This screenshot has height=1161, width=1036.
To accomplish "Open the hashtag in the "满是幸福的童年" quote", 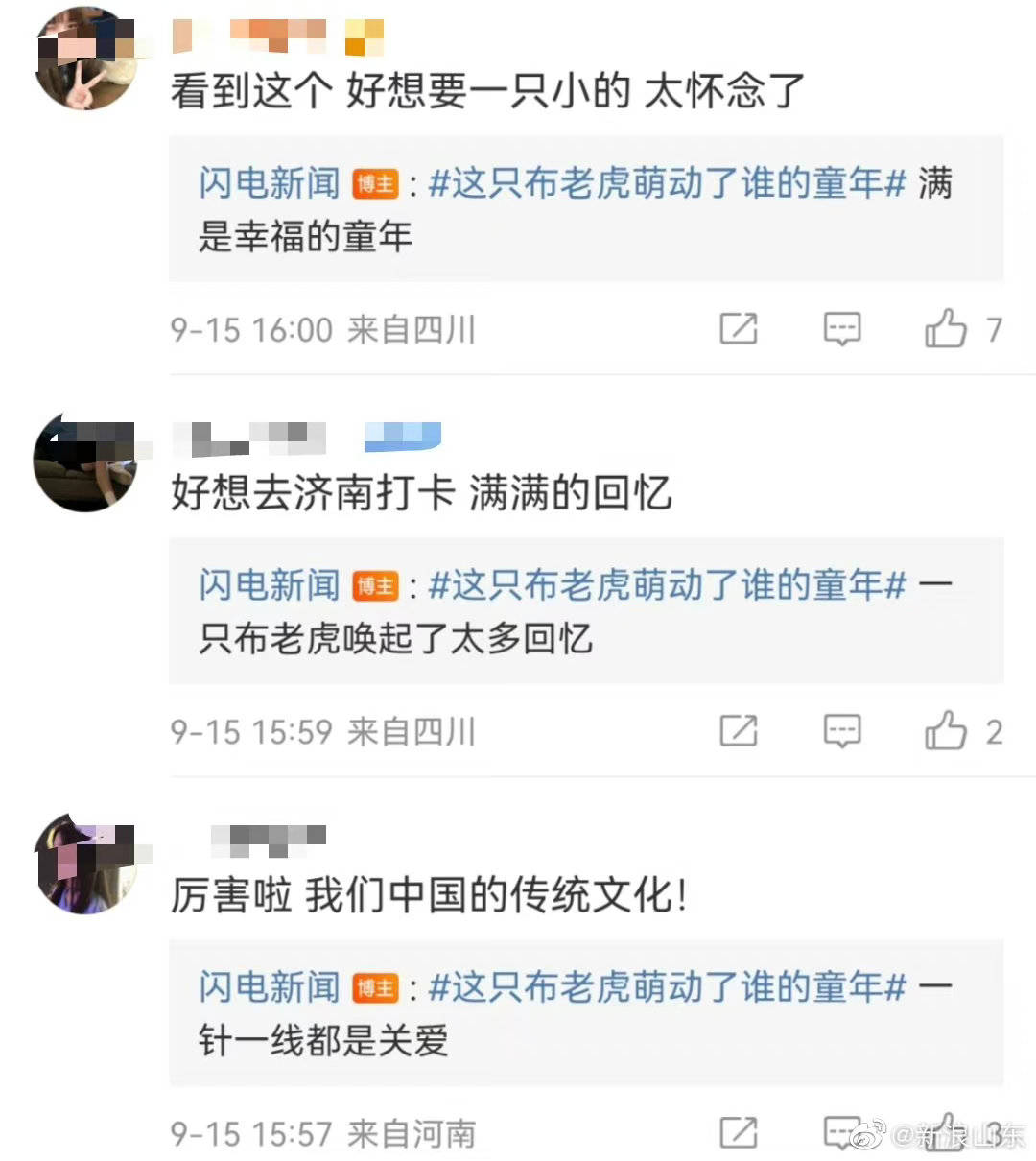I will pos(667,182).
